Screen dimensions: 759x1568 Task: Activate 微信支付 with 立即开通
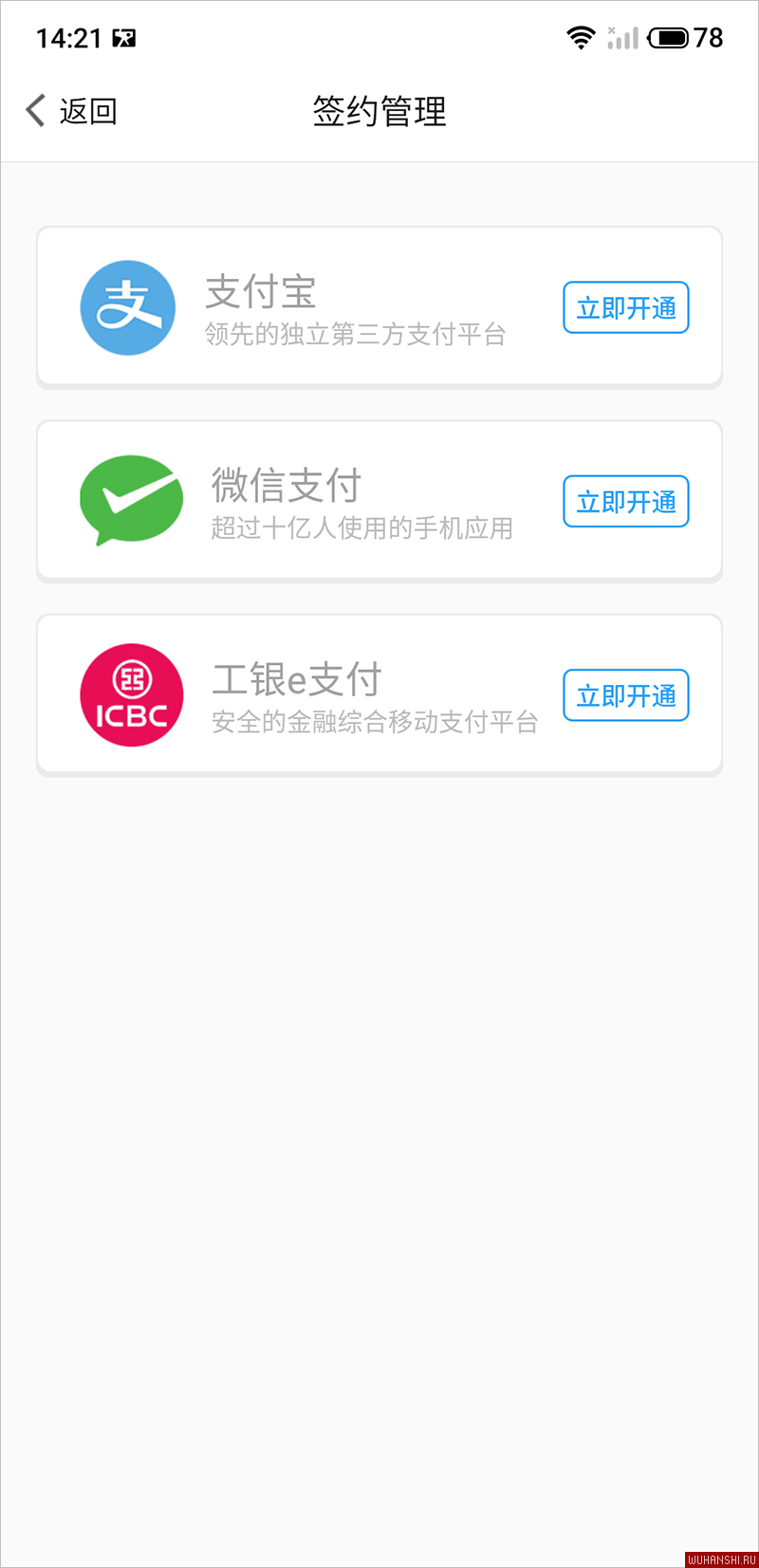coord(626,501)
